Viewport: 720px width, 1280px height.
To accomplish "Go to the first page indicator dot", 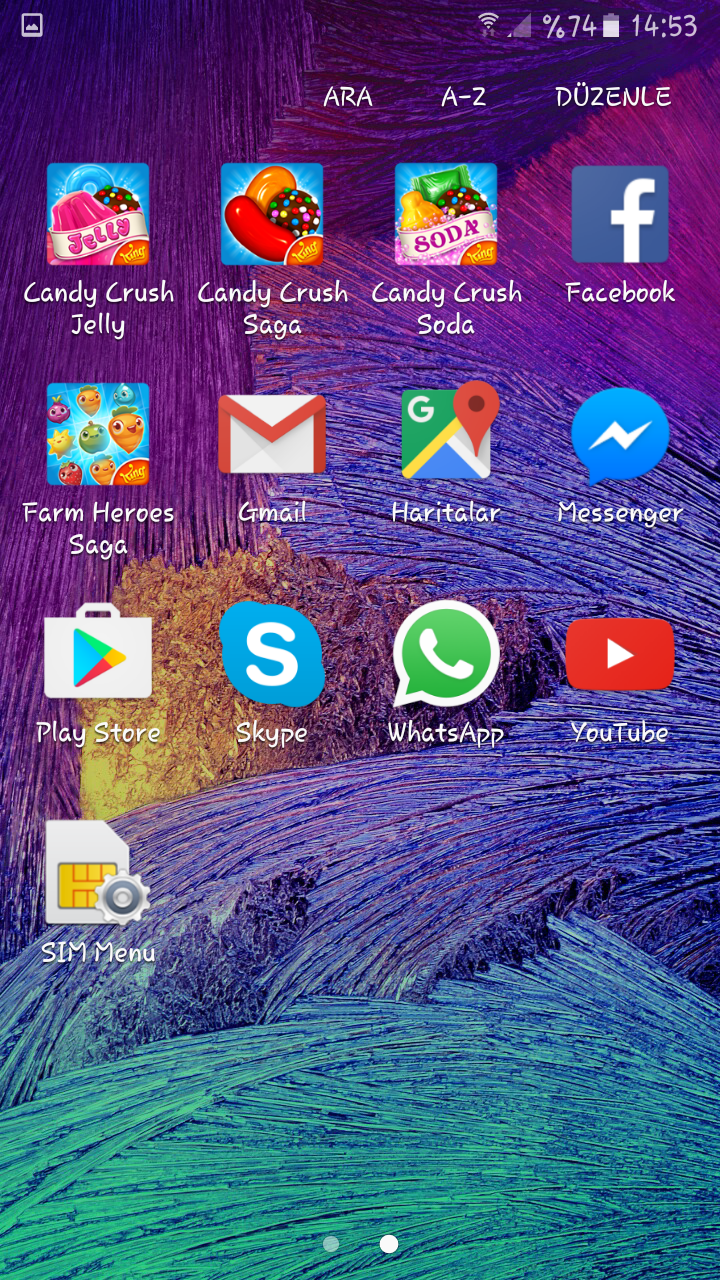I will pyautogui.click(x=331, y=1244).
